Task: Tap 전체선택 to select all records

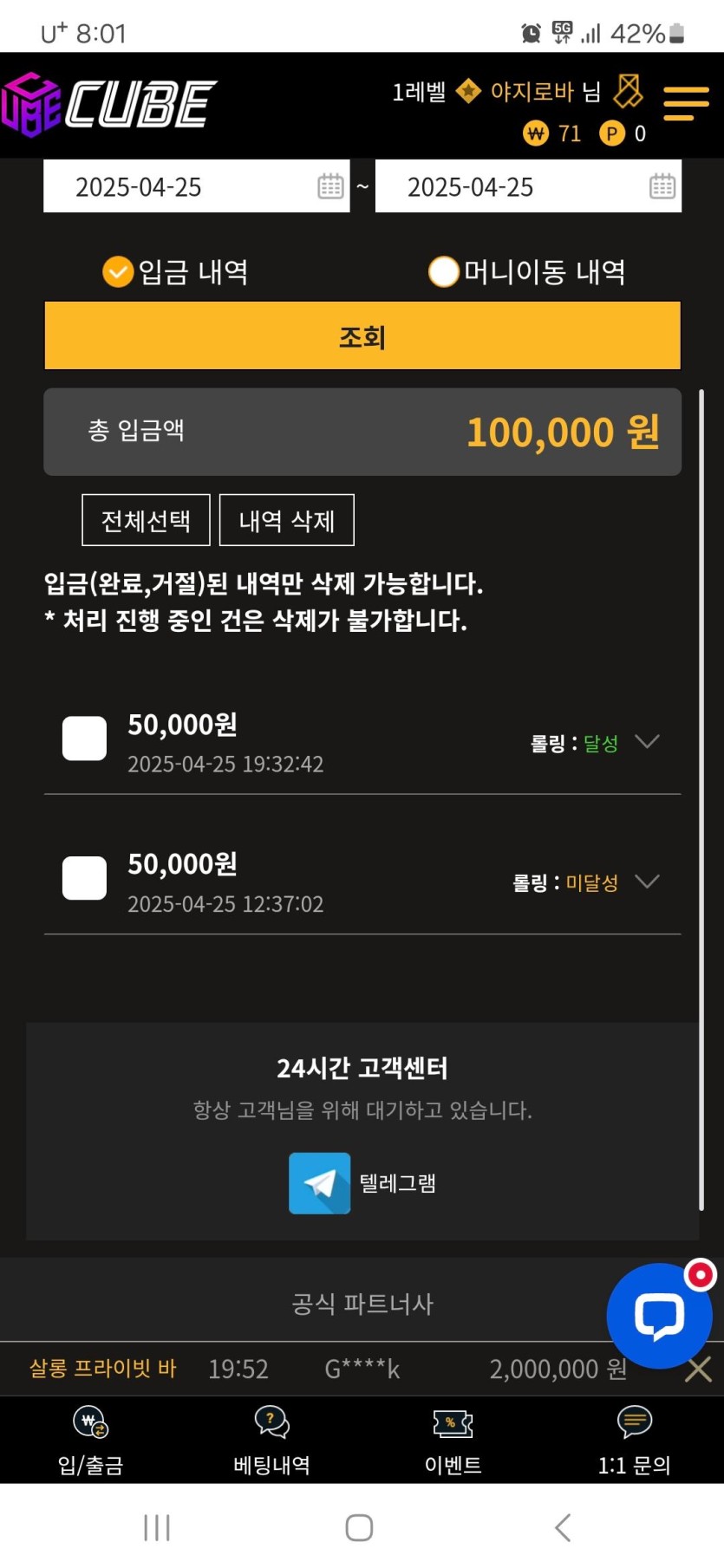Action: [146, 520]
